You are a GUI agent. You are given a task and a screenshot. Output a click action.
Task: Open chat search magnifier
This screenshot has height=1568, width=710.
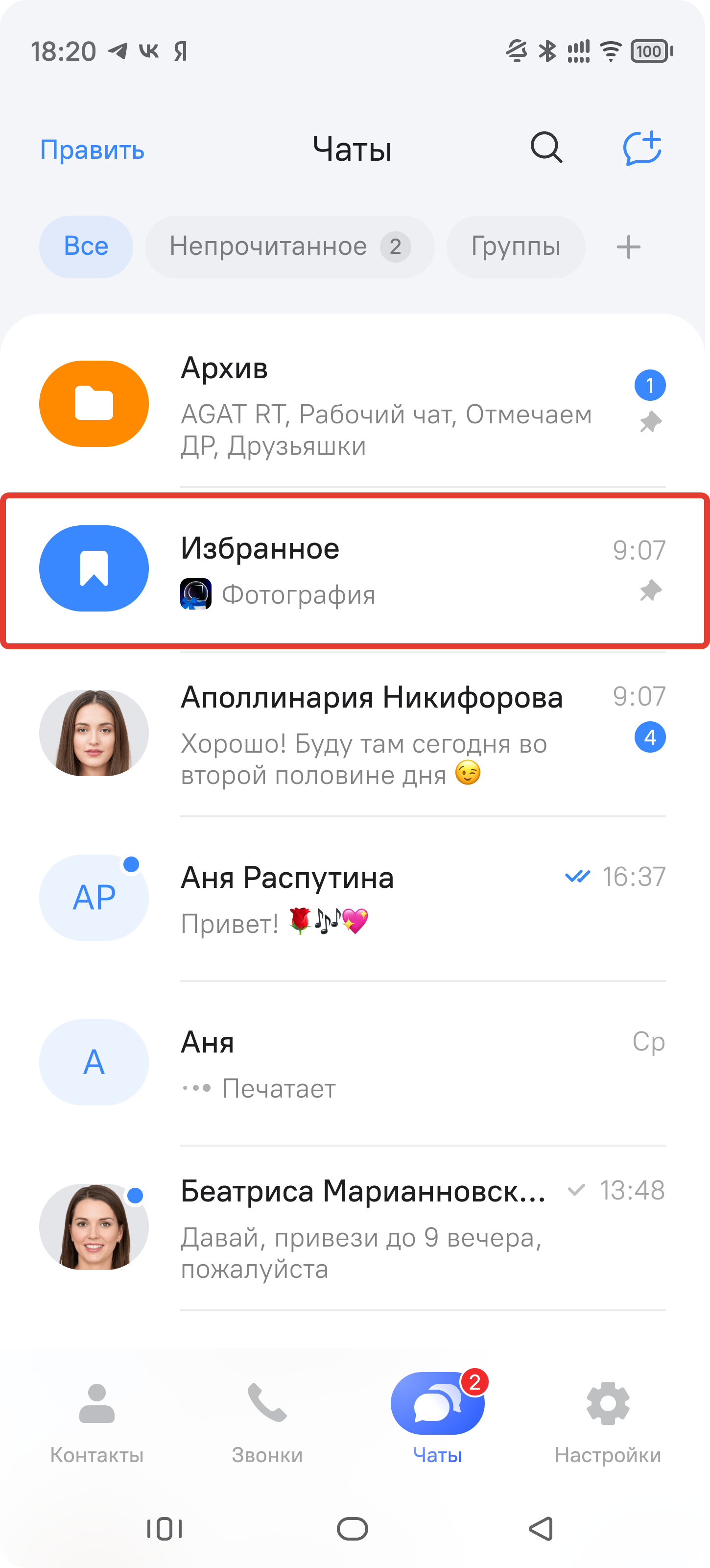click(x=546, y=148)
